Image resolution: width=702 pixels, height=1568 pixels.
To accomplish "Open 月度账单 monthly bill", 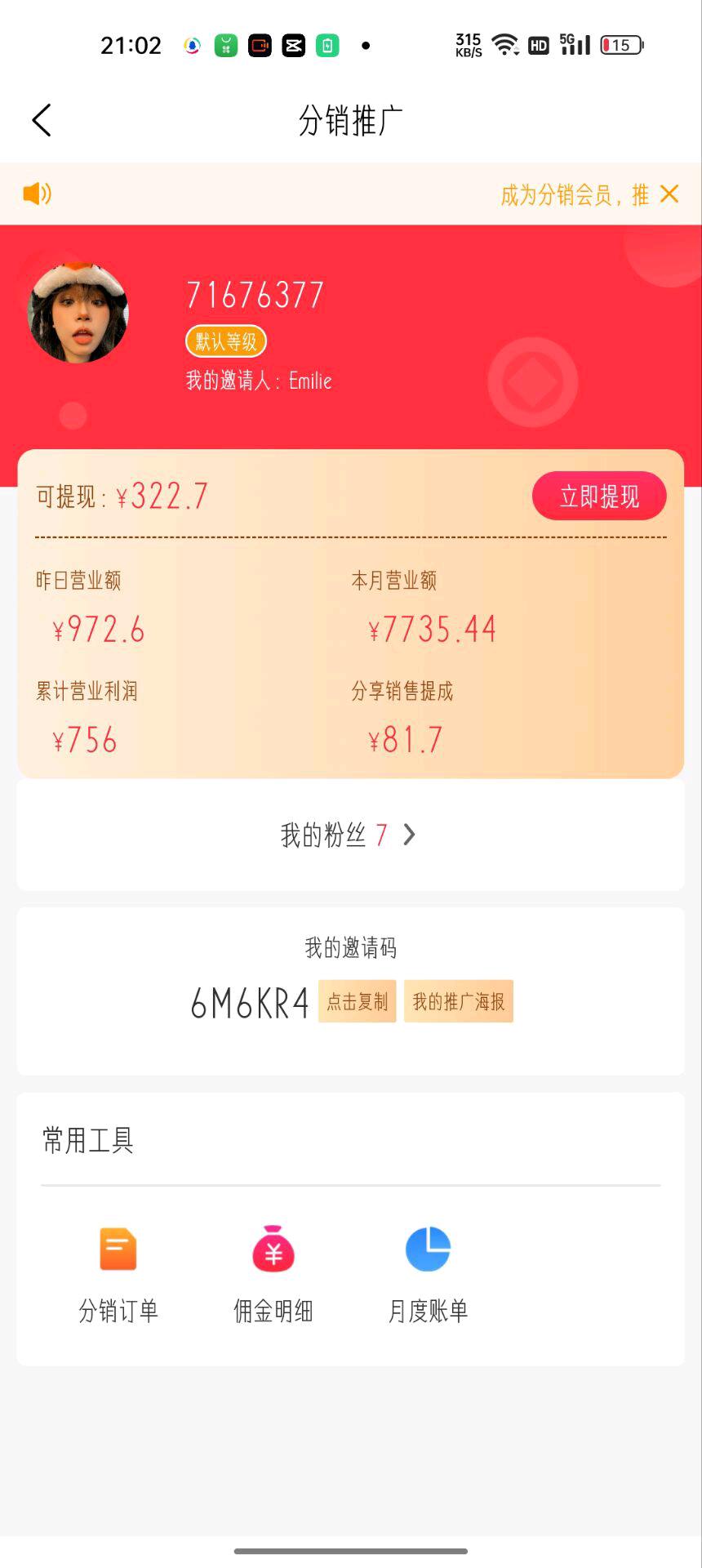I will coord(428,1270).
